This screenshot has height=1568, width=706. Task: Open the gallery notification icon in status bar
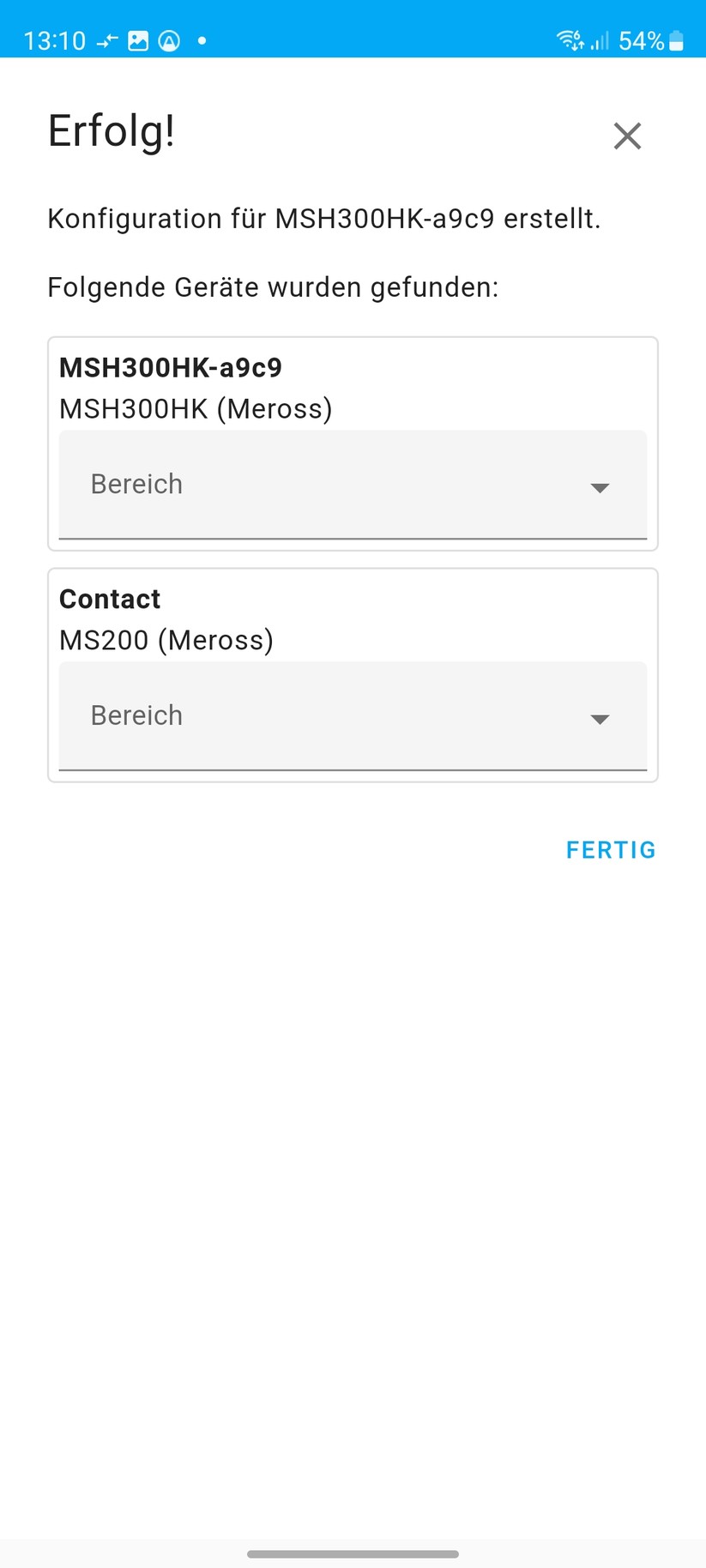(138, 39)
